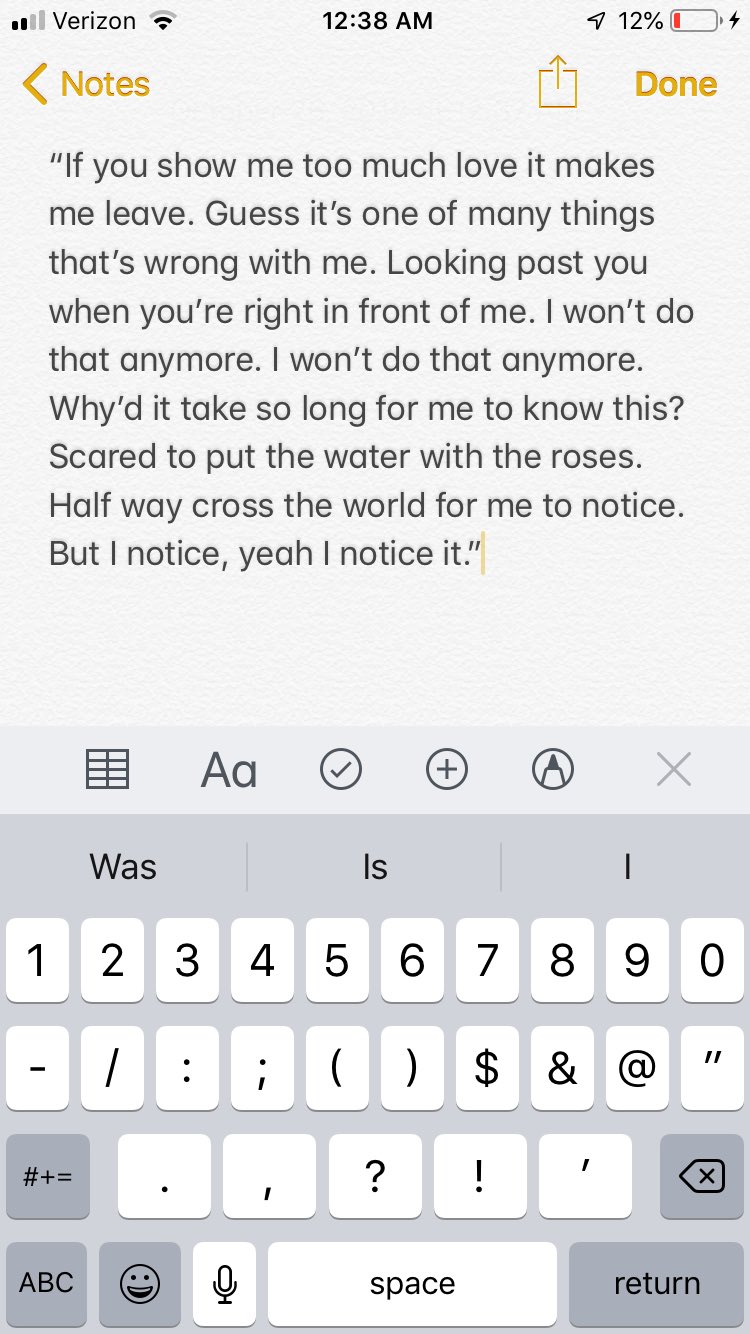Viewport: 750px width, 1334px height.
Task: Switch keyboard to ABC letters
Action: [x=46, y=1283]
